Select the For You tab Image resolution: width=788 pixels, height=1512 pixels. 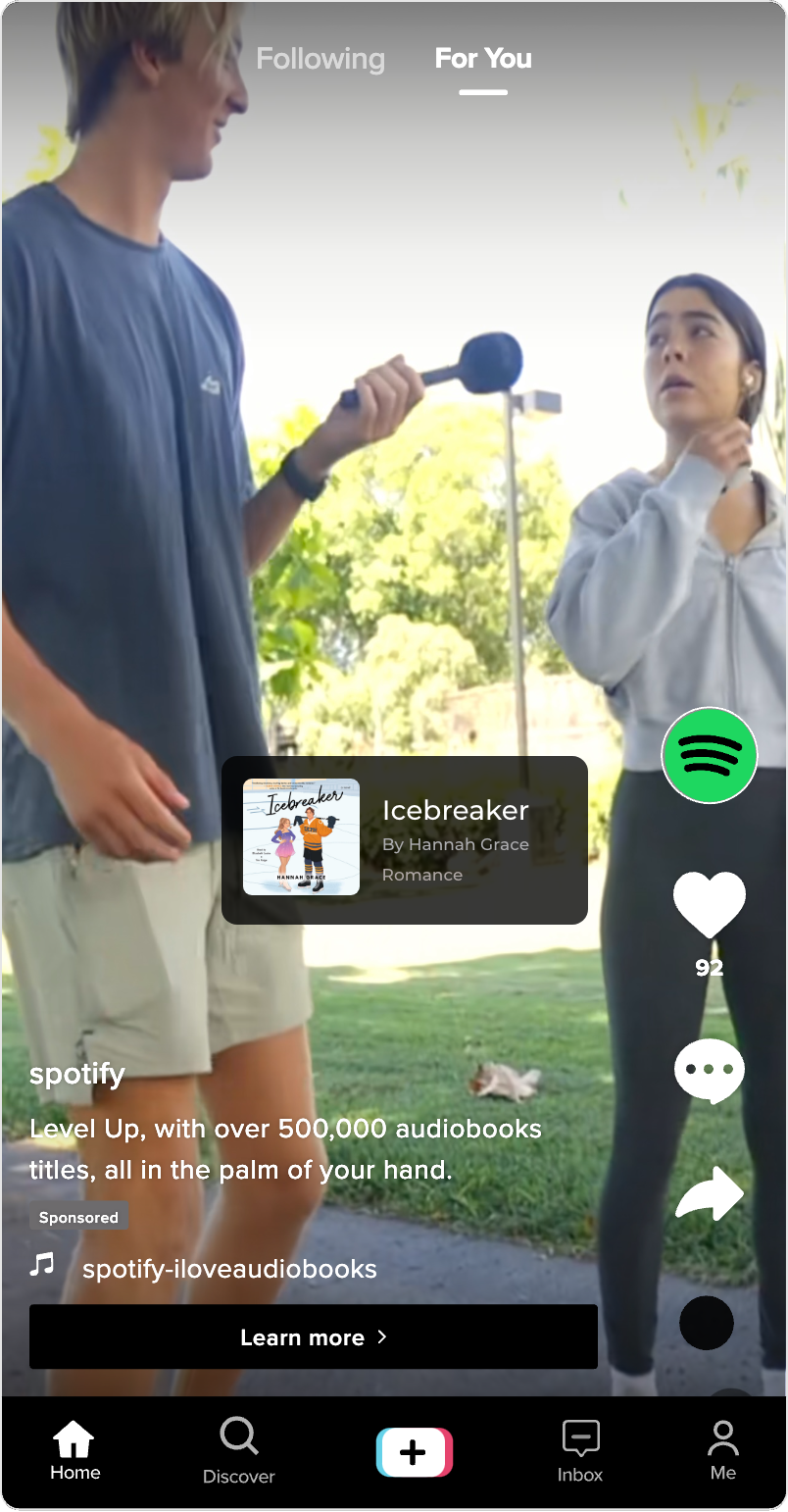point(483,60)
